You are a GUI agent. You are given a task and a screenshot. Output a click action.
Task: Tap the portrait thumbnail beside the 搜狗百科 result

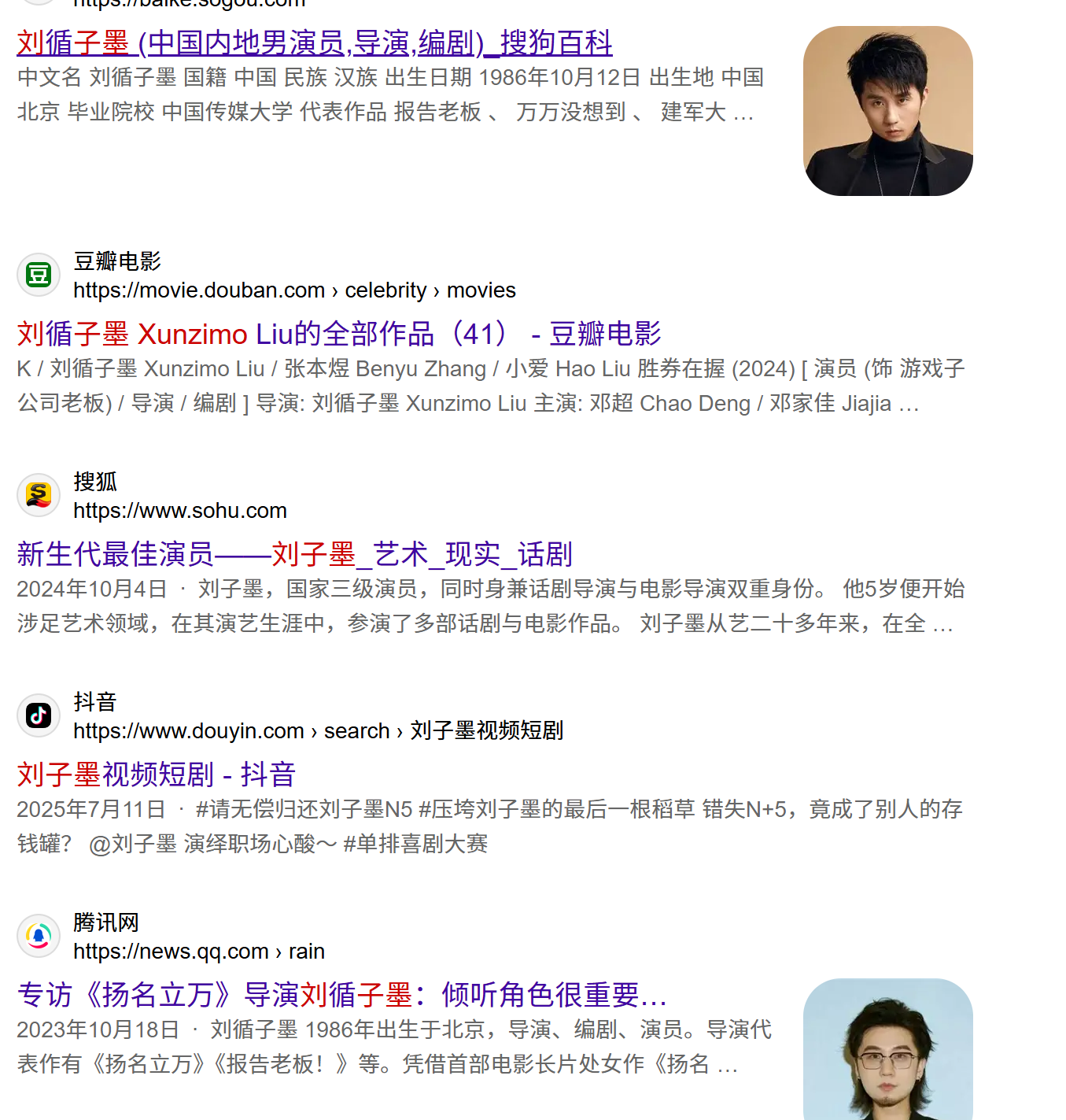coord(887,111)
